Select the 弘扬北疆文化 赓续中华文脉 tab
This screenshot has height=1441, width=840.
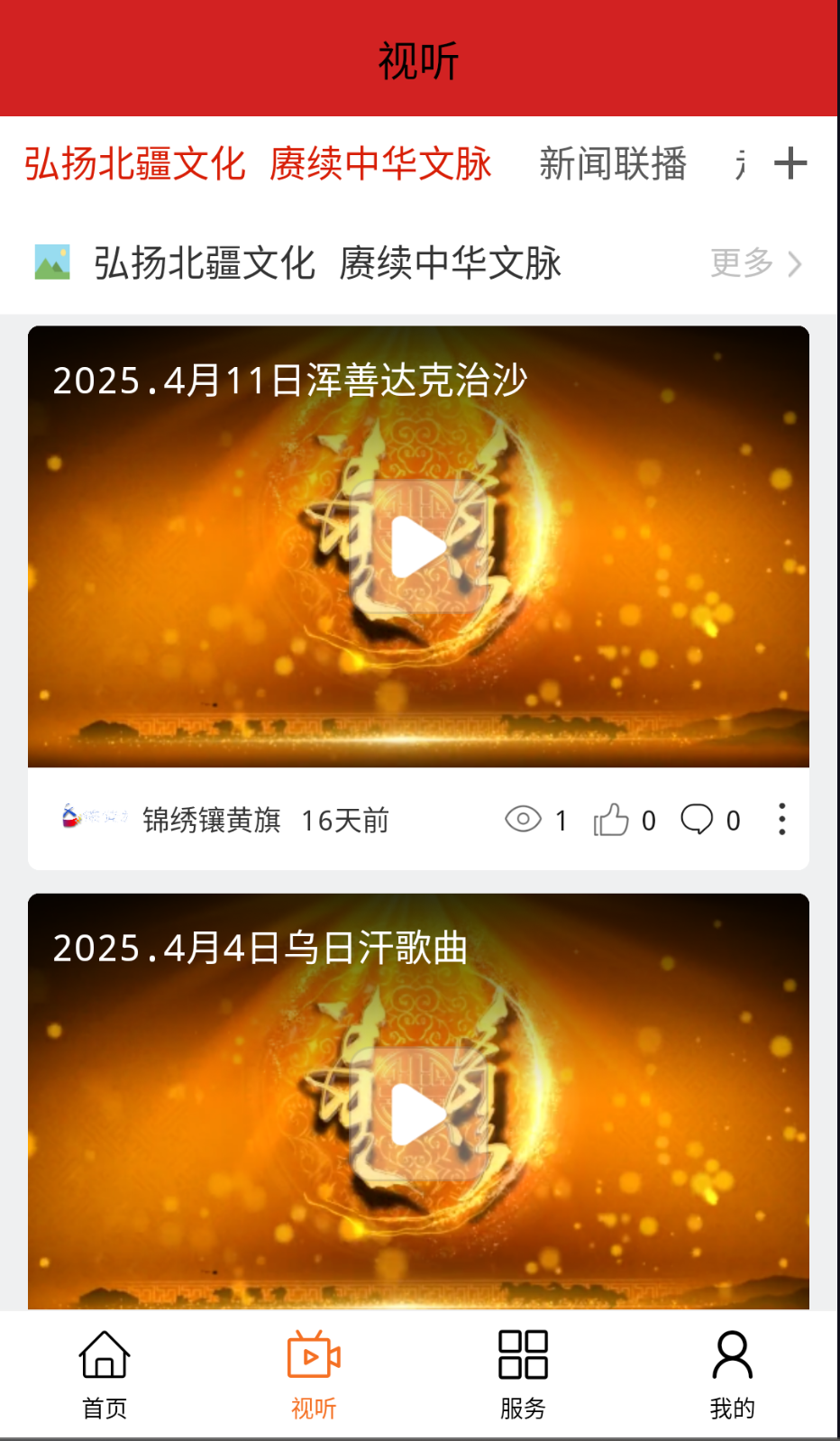click(x=258, y=165)
